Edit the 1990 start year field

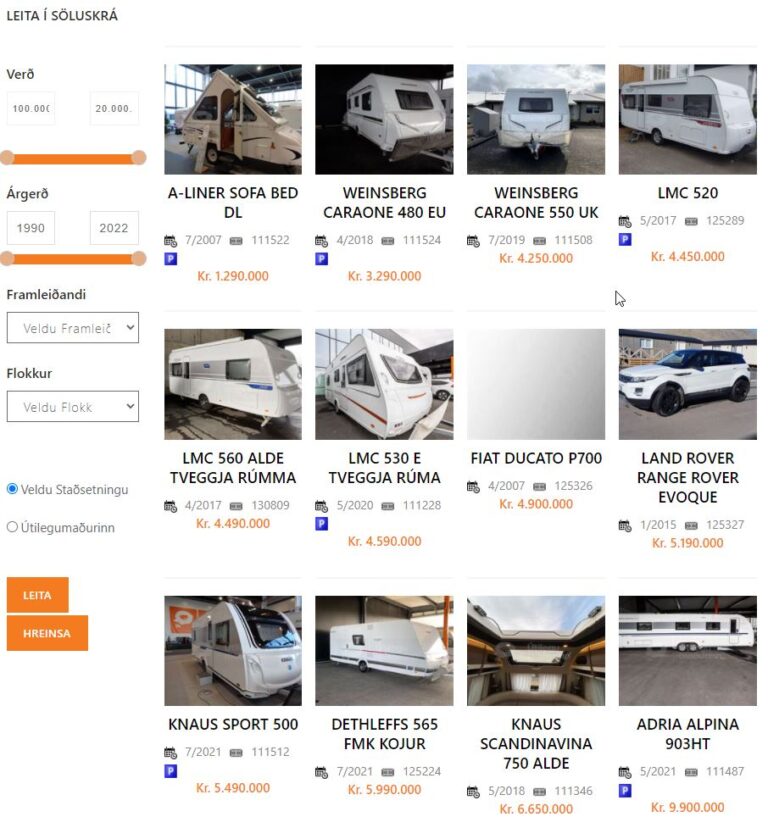click(x=31, y=228)
